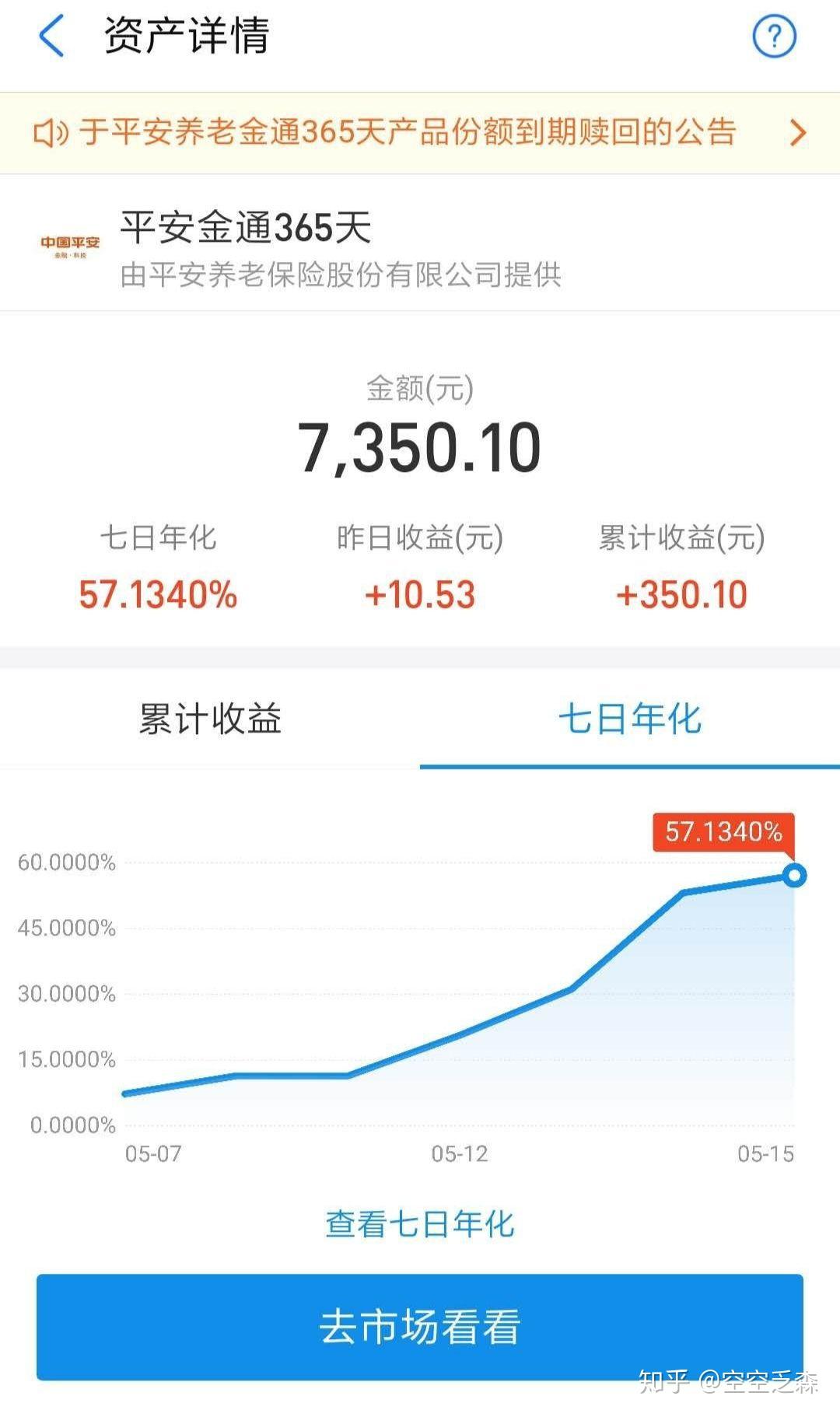Tap the 昨日收益 value +10.53
The width and height of the screenshot is (840, 1417).
click(420, 594)
